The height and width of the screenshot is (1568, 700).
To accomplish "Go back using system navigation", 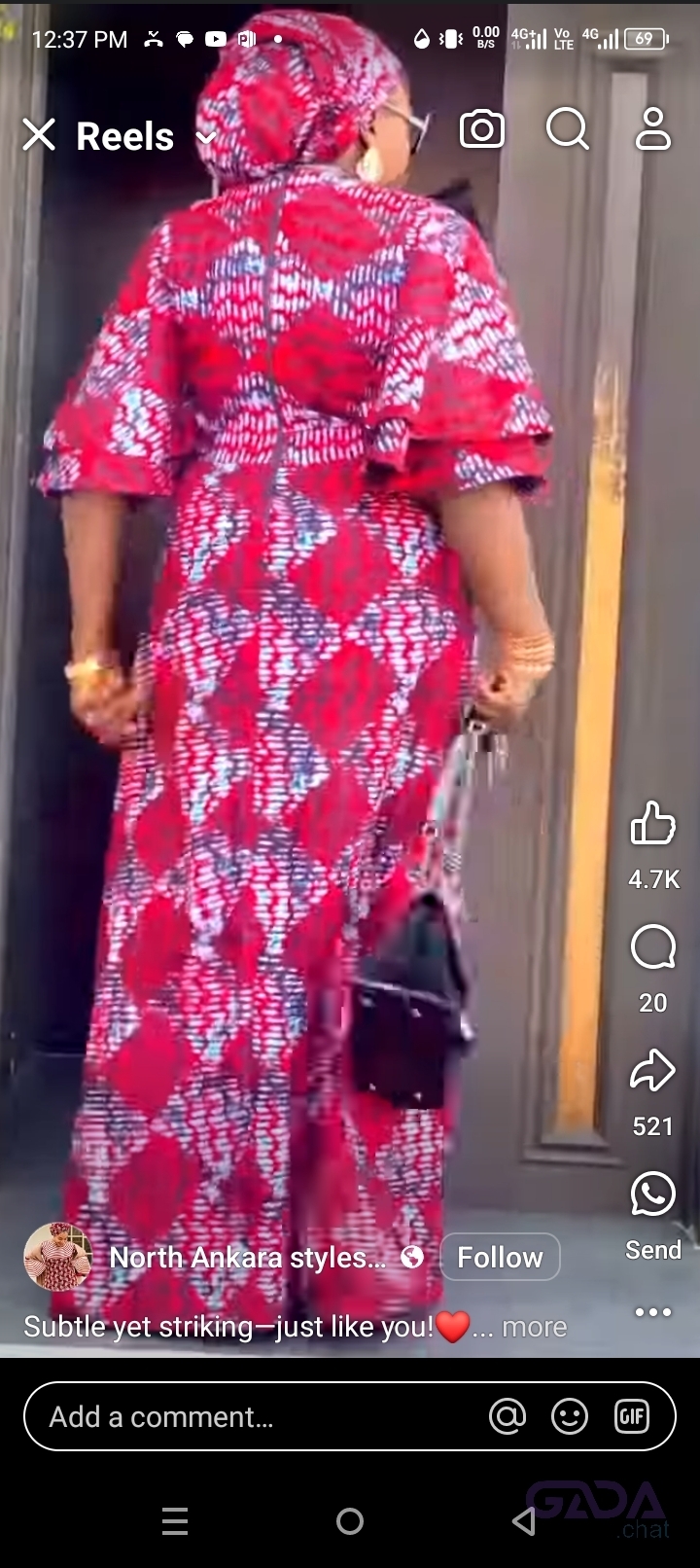I will [x=524, y=1520].
